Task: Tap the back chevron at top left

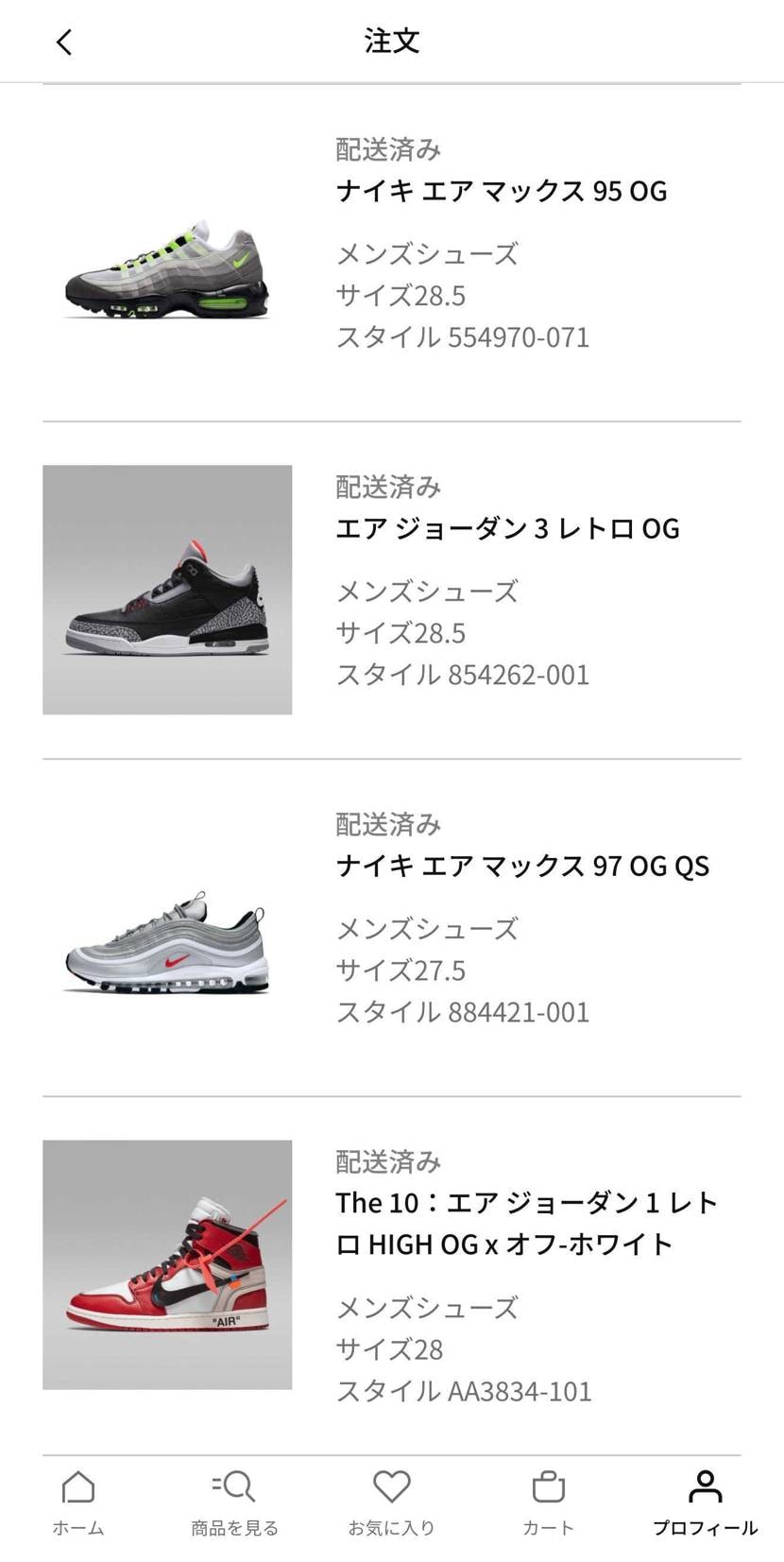Action: pyautogui.click(x=63, y=42)
